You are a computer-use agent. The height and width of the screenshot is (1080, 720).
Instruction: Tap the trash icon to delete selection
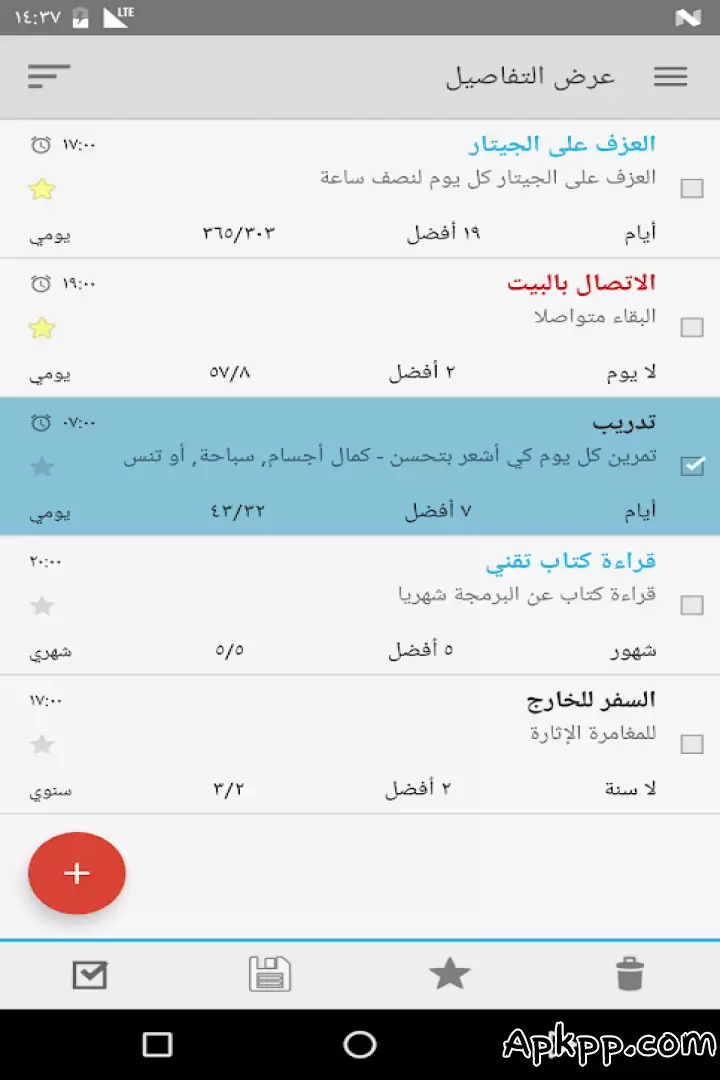pyautogui.click(x=630, y=975)
